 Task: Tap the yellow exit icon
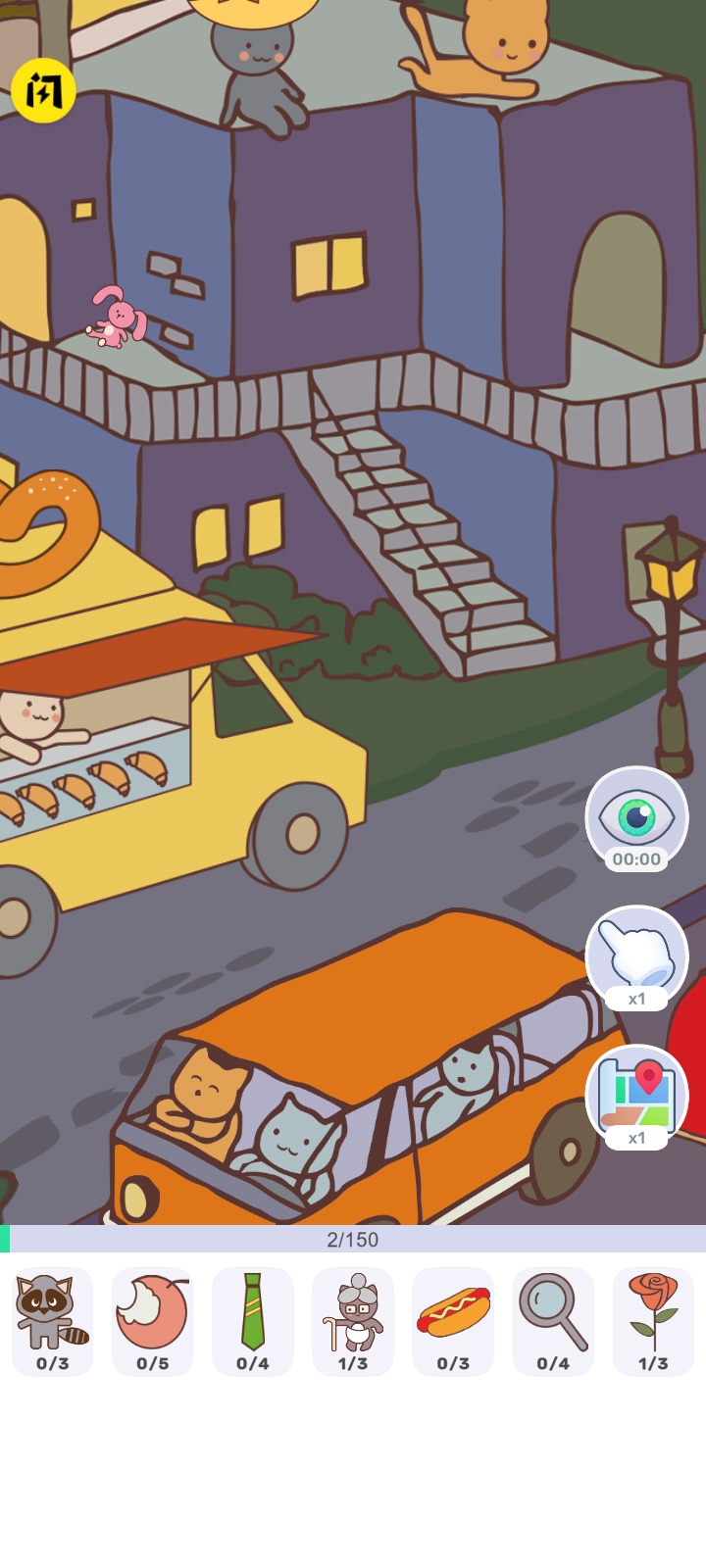(43, 90)
